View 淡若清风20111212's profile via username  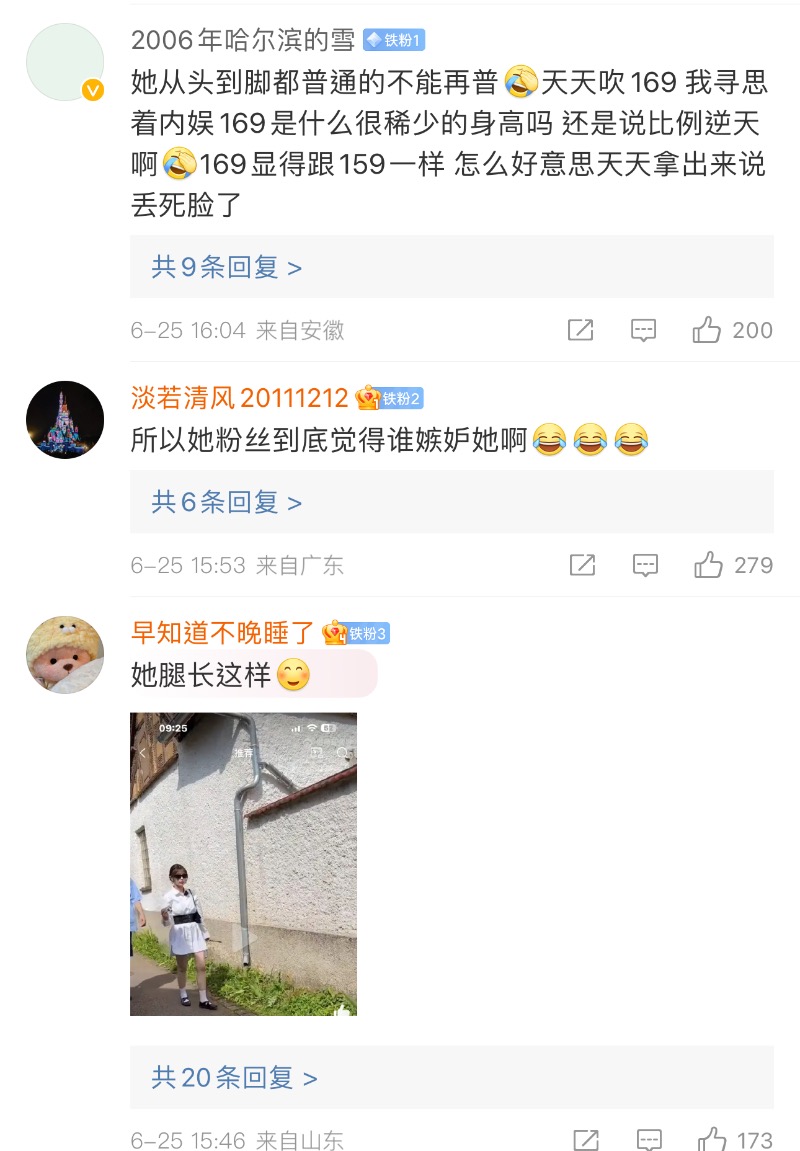[x=240, y=398]
